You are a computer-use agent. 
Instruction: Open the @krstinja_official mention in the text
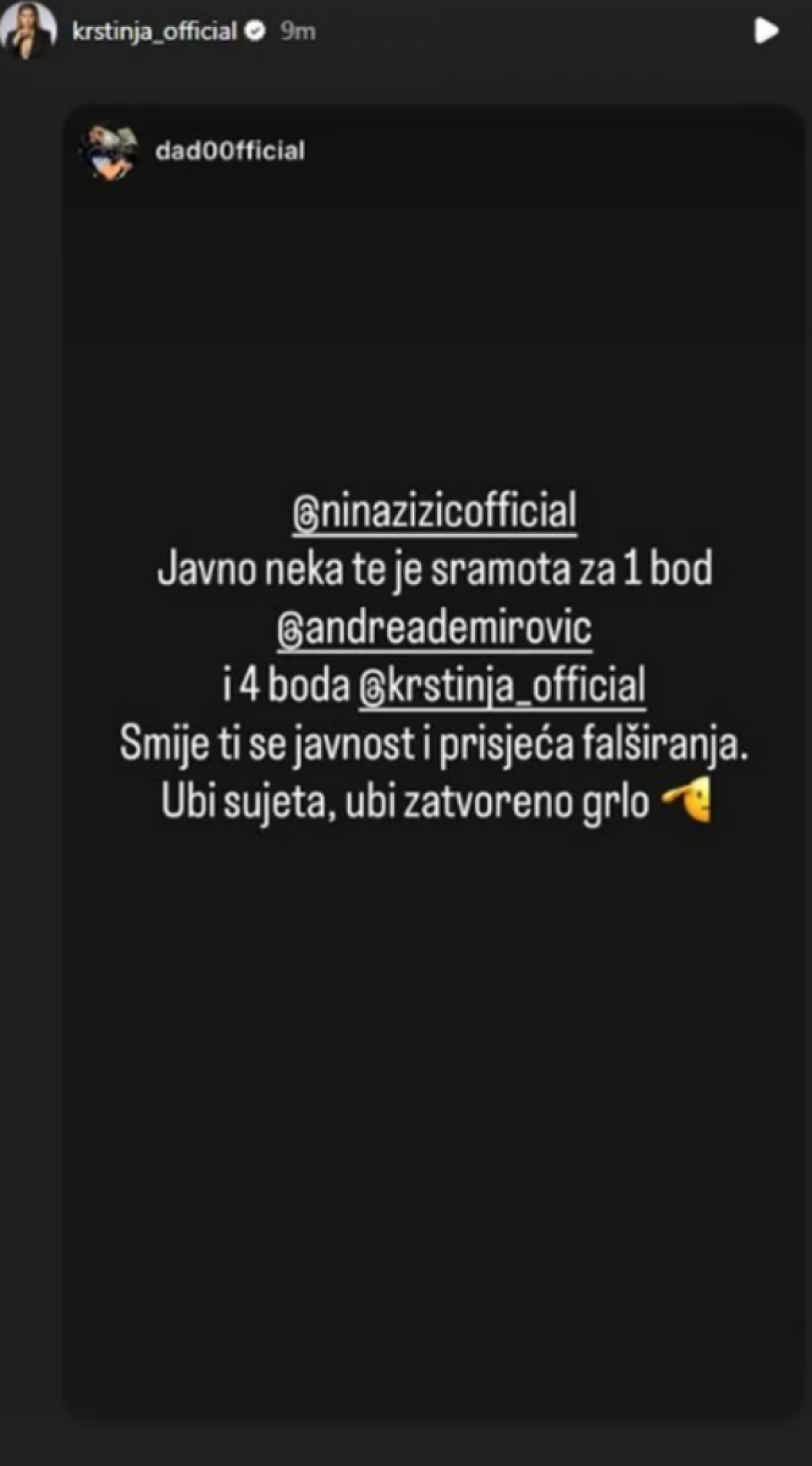(x=503, y=685)
